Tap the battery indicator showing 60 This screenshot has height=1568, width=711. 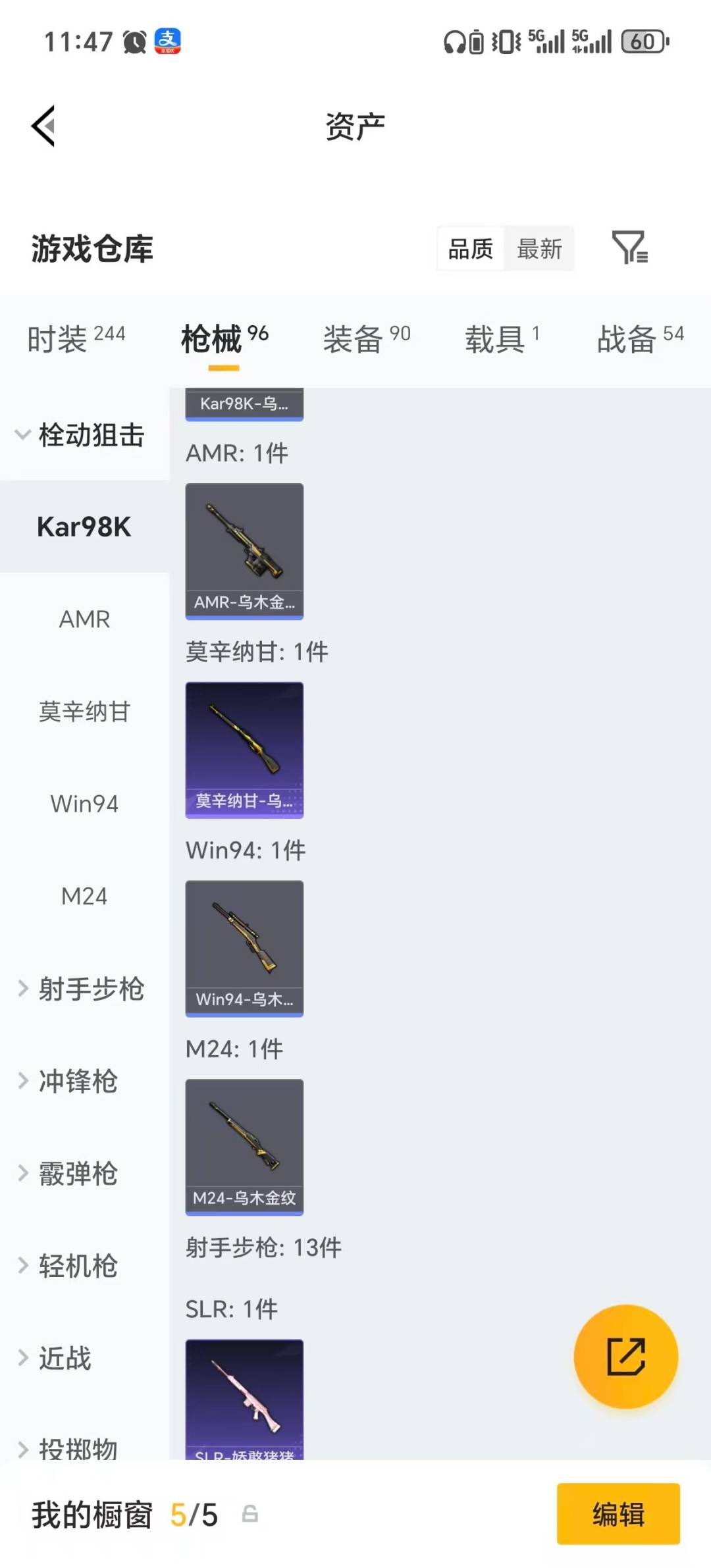(x=642, y=41)
